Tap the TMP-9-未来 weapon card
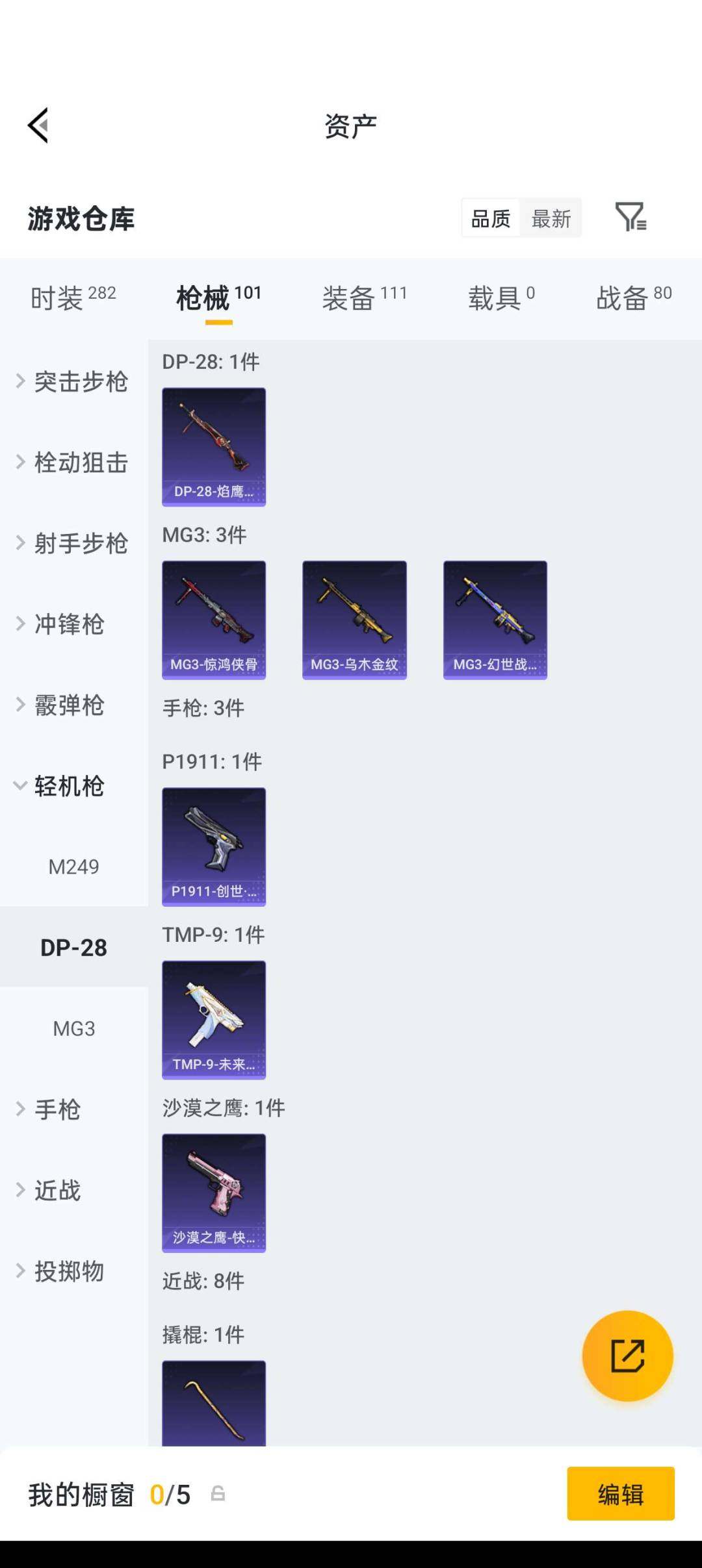Image resolution: width=702 pixels, height=1568 pixels. (x=213, y=1020)
